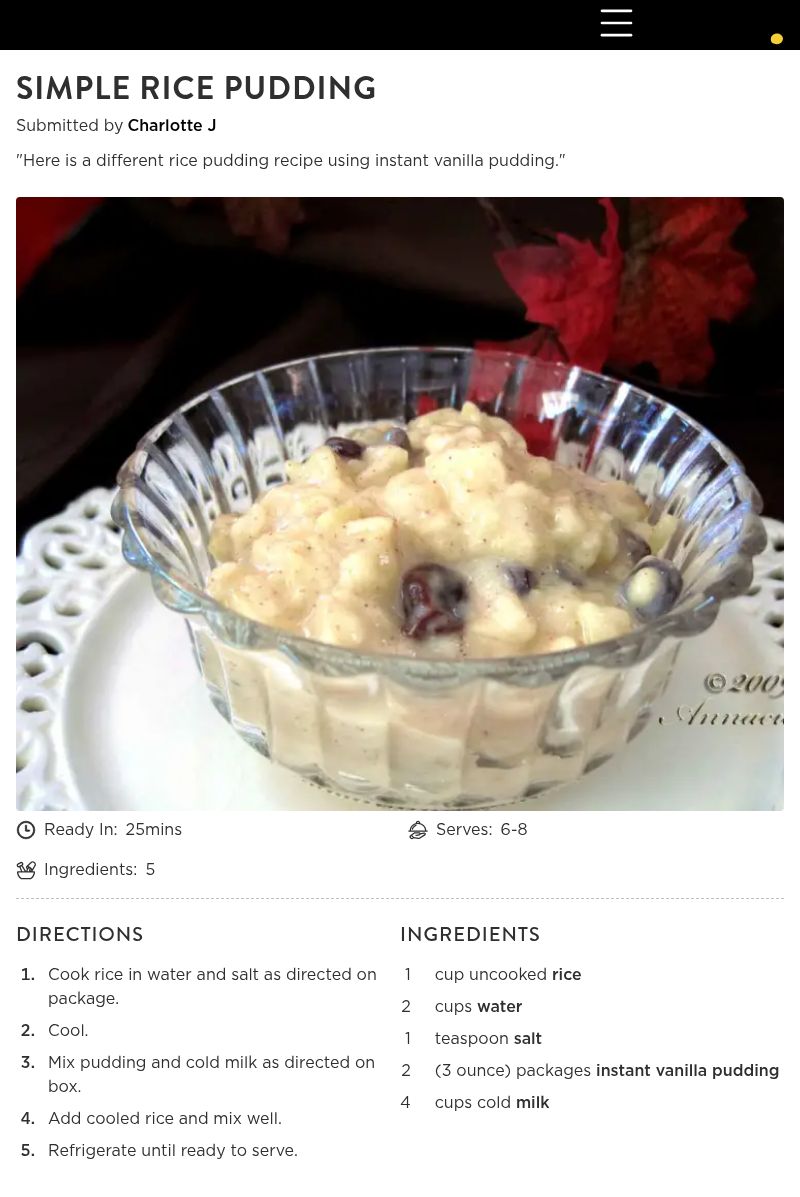Screen dimensions: 800x1197
Task: Open the milk ingredient link
Action: tap(532, 1103)
